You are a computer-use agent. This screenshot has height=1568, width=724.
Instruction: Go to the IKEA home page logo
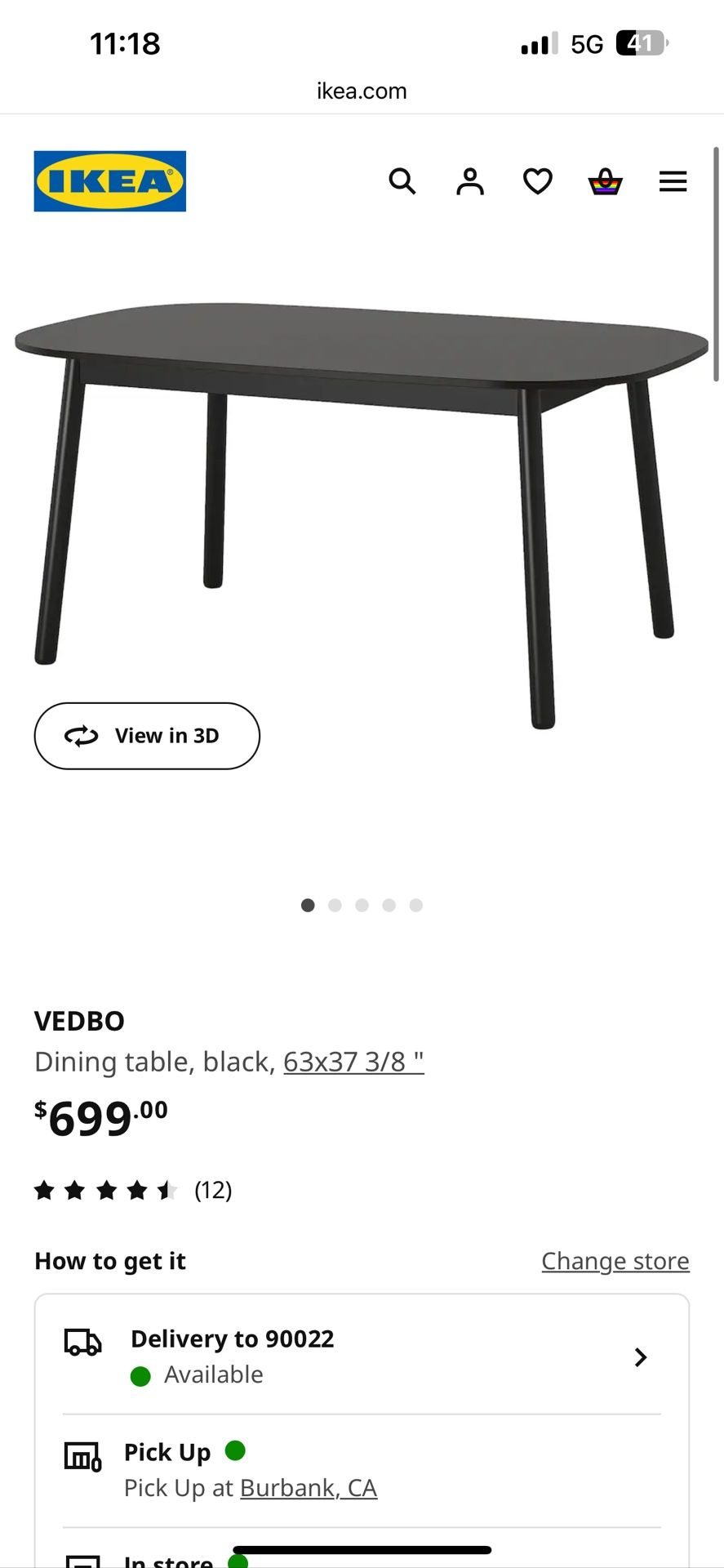(x=110, y=181)
